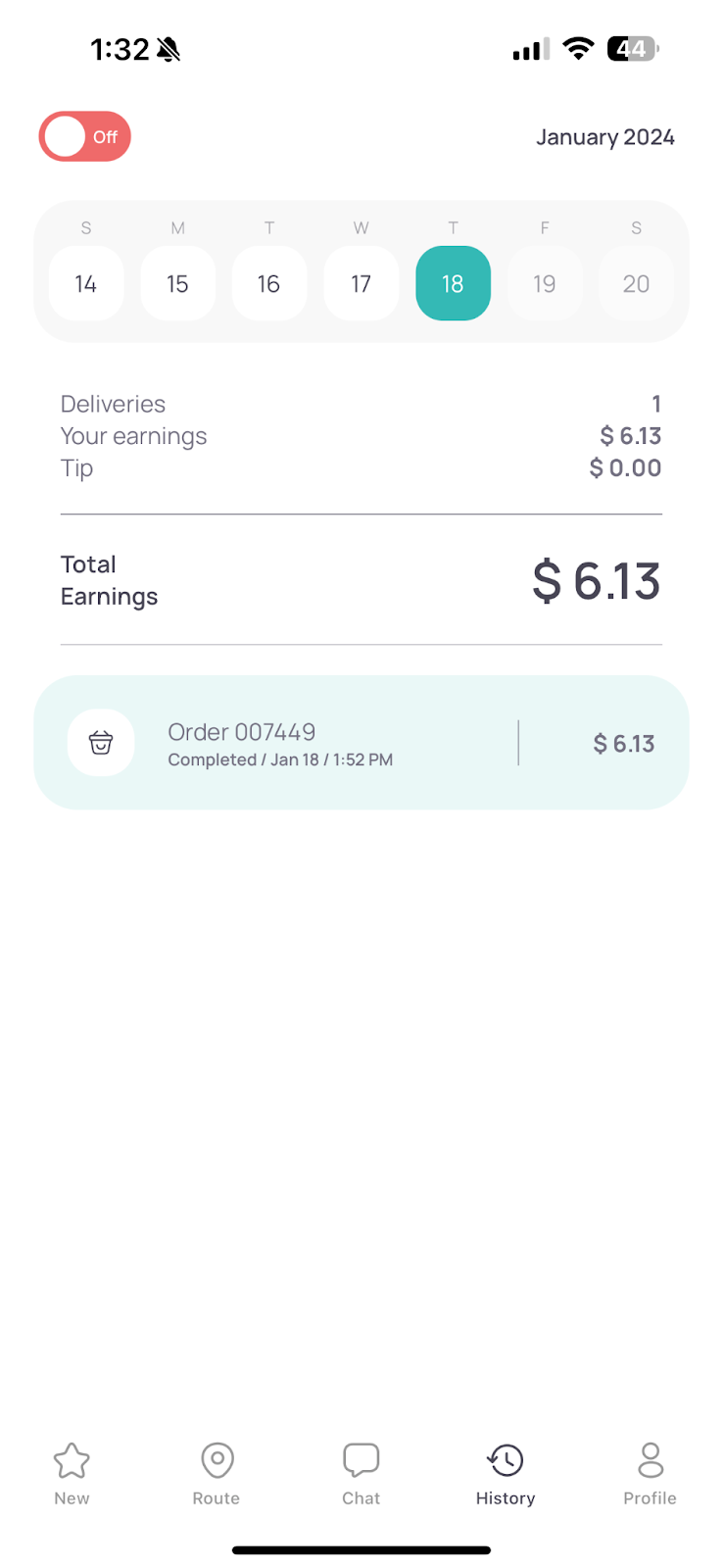Viewport: 723px width, 1568px height.
Task: Select Monday the 15th
Action: pyautogui.click(x=177, y=283)
